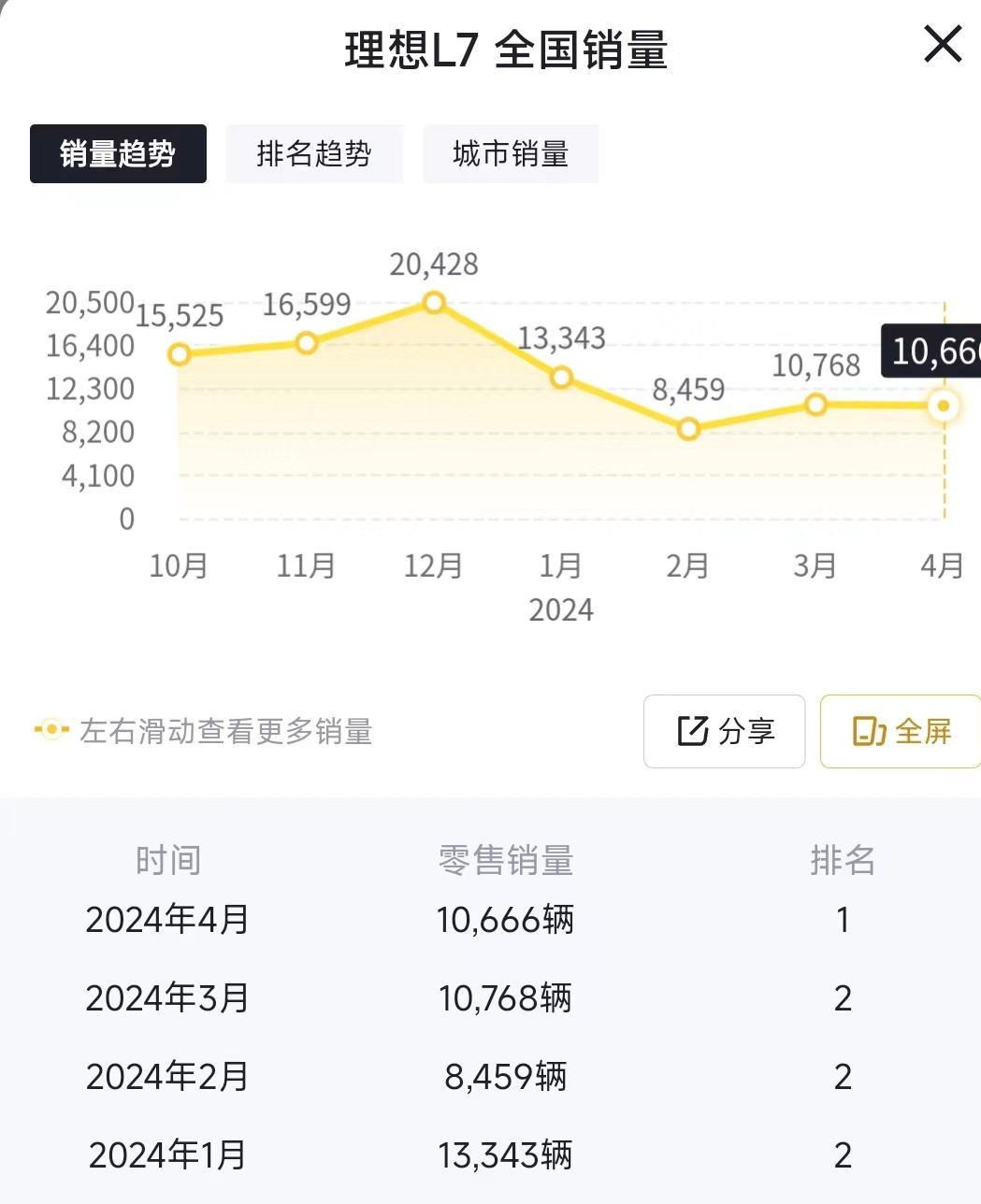Switch to the 城市销量 tab
The image size is (981, 1204).
click(511, 154)
